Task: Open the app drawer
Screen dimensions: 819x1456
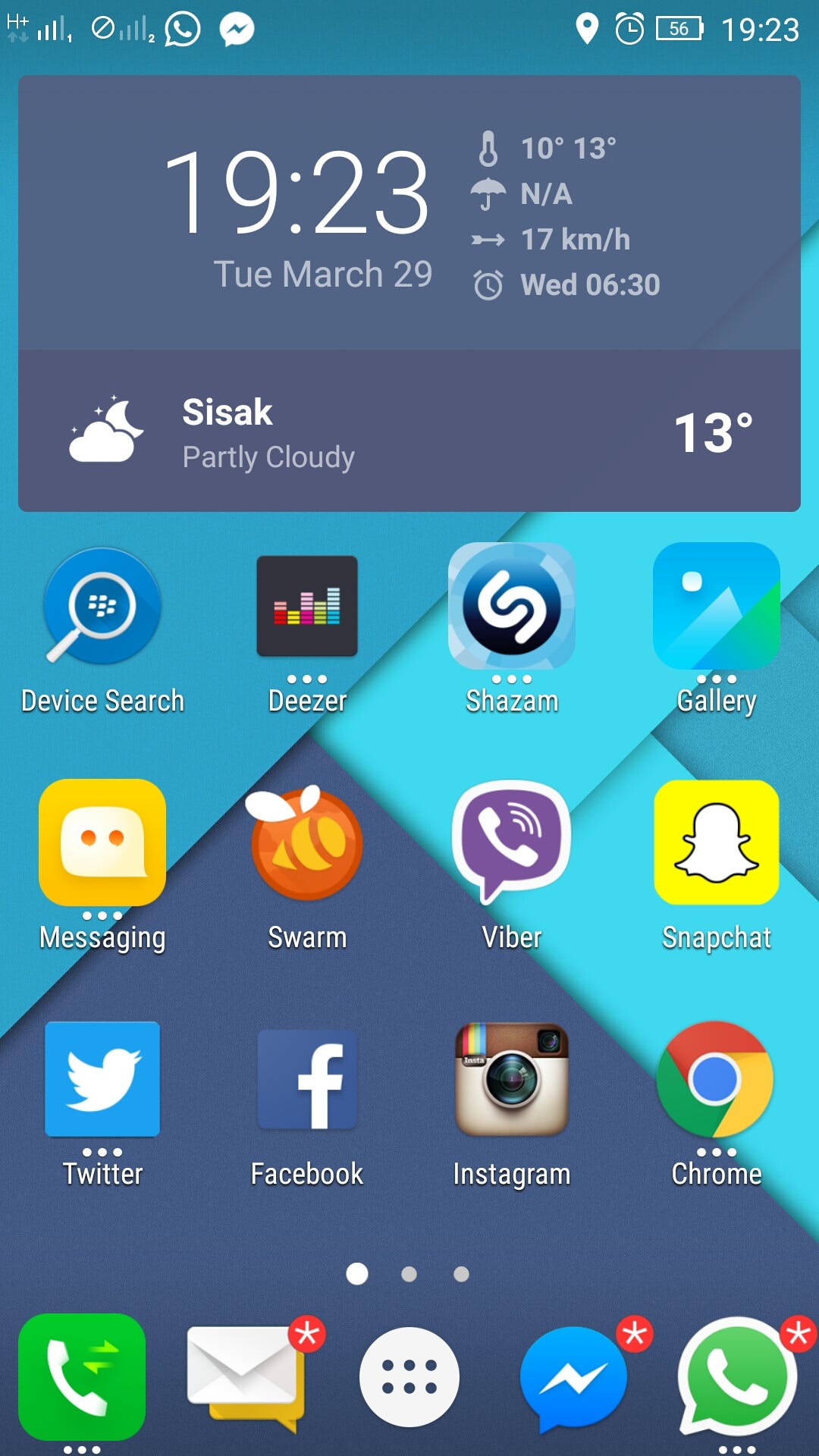Action: click(x=409, y=1376)
